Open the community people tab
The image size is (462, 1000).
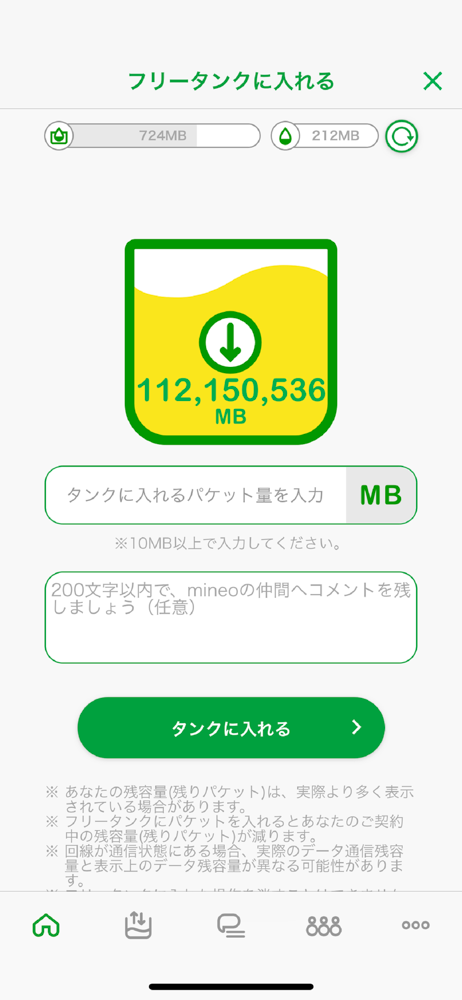tap(324, 925)
